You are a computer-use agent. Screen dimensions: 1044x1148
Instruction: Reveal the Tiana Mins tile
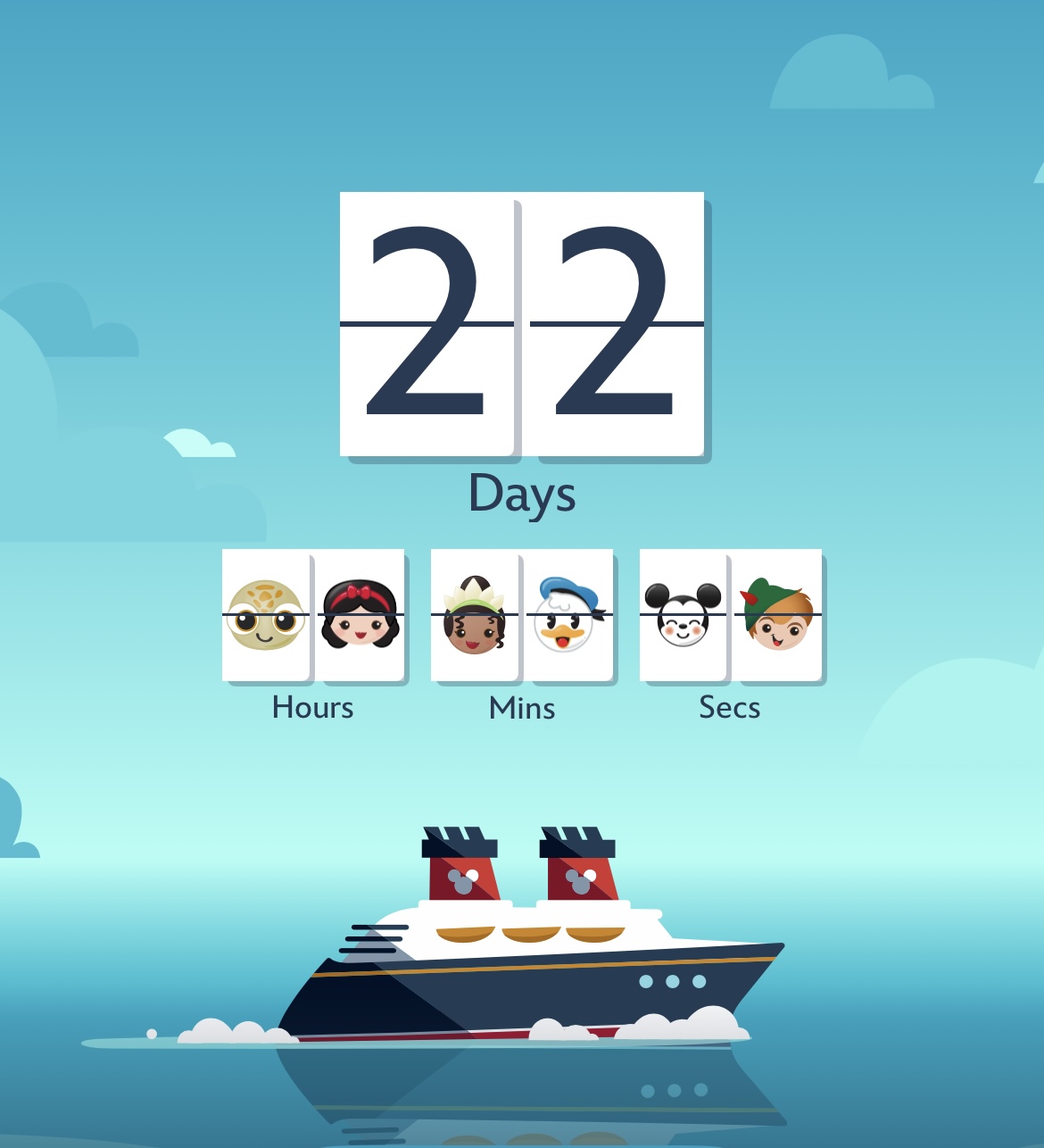(475, 615)
